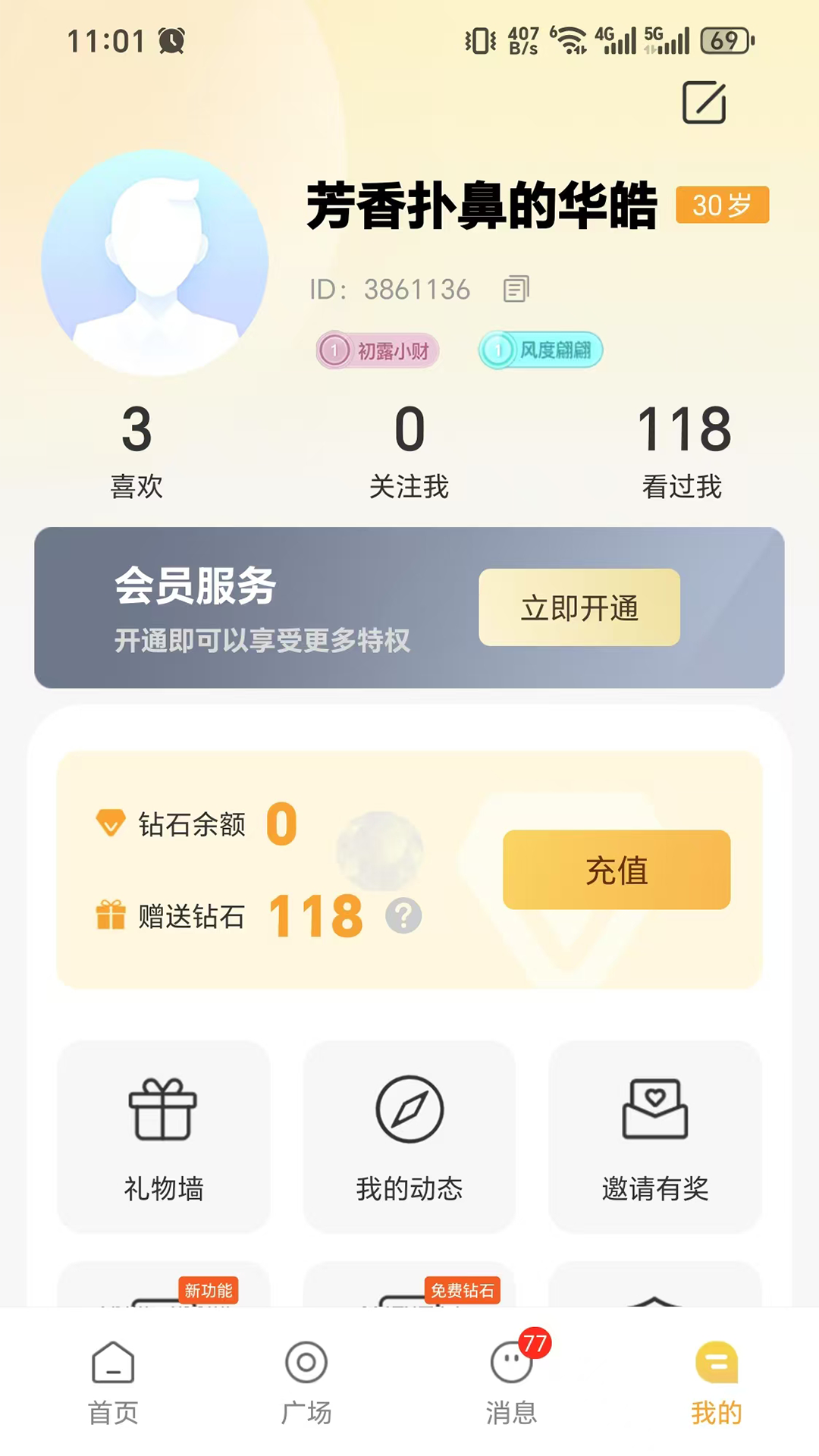This screenshot has width=819, height=1456.
Task: Tap the gift diamond icon
Action: 110,915
